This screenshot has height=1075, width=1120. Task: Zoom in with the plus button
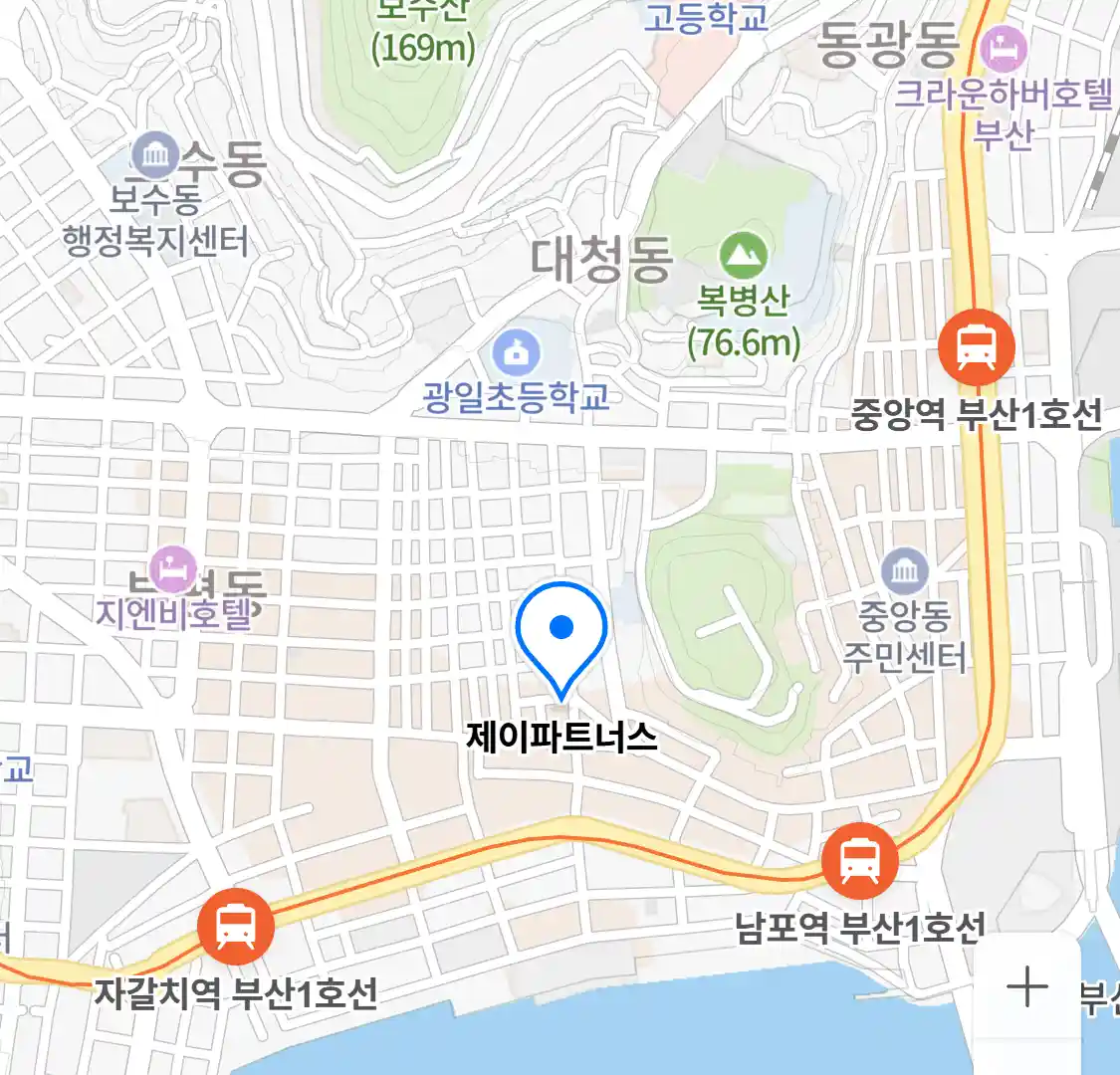tap(1026, 987)
